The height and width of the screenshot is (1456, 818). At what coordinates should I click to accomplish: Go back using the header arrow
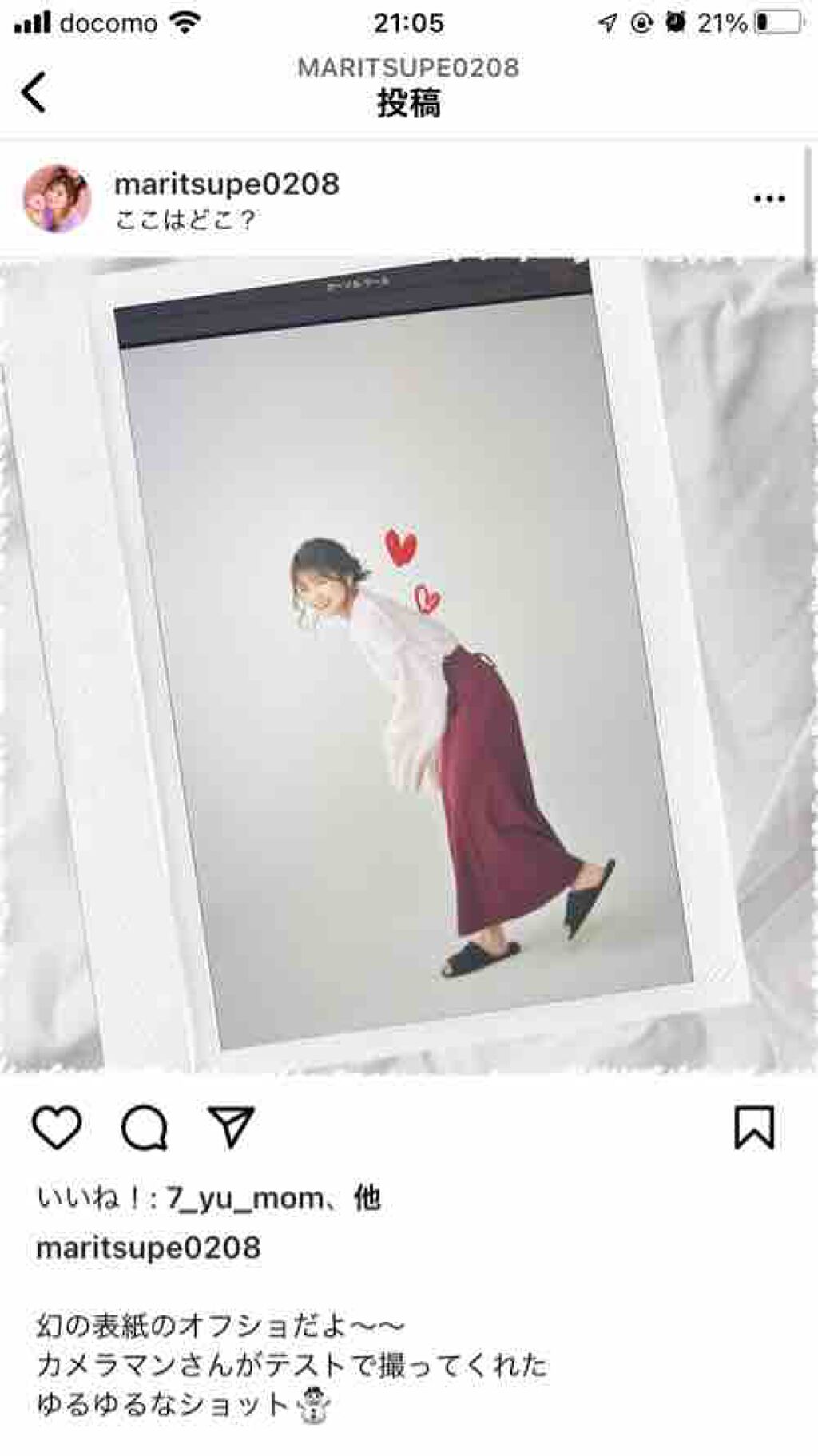34,92
